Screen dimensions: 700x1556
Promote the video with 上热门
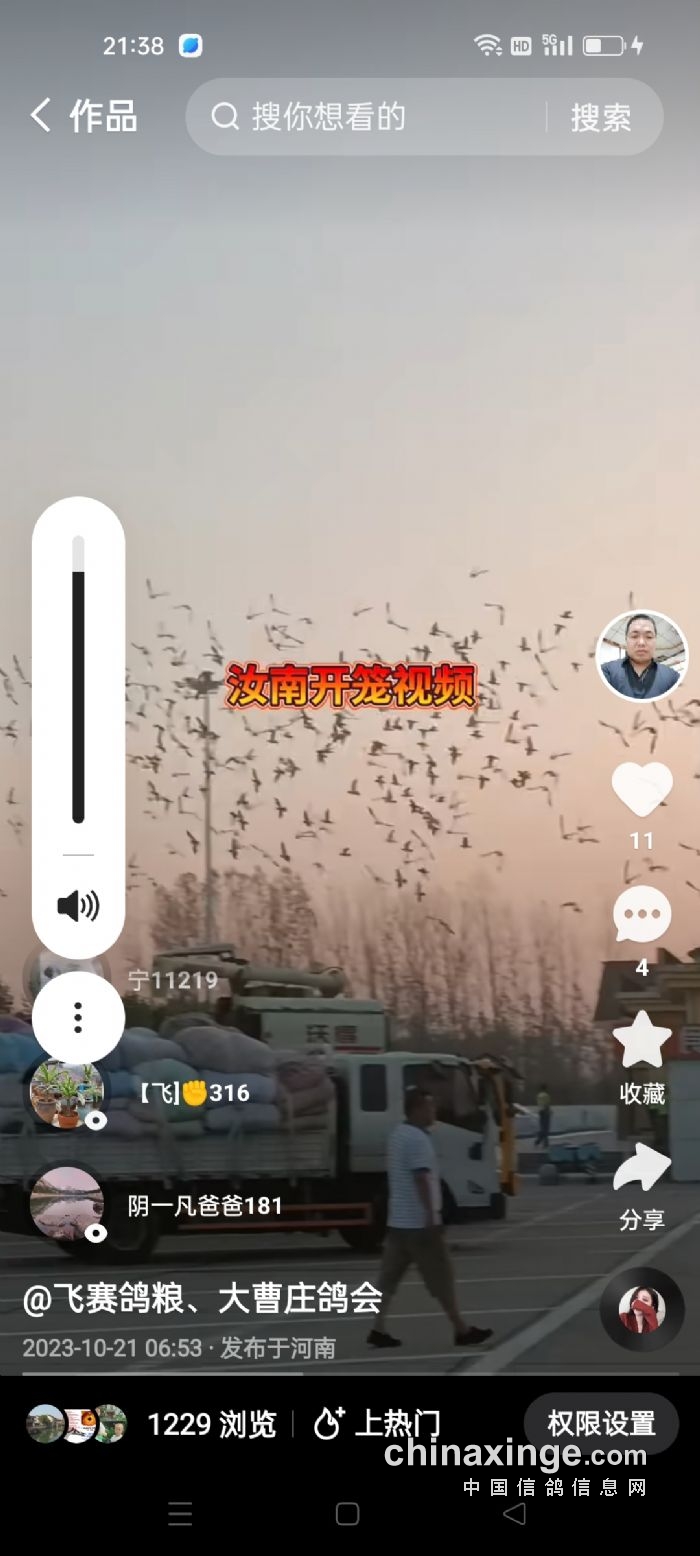click(x=378, y=1423)
